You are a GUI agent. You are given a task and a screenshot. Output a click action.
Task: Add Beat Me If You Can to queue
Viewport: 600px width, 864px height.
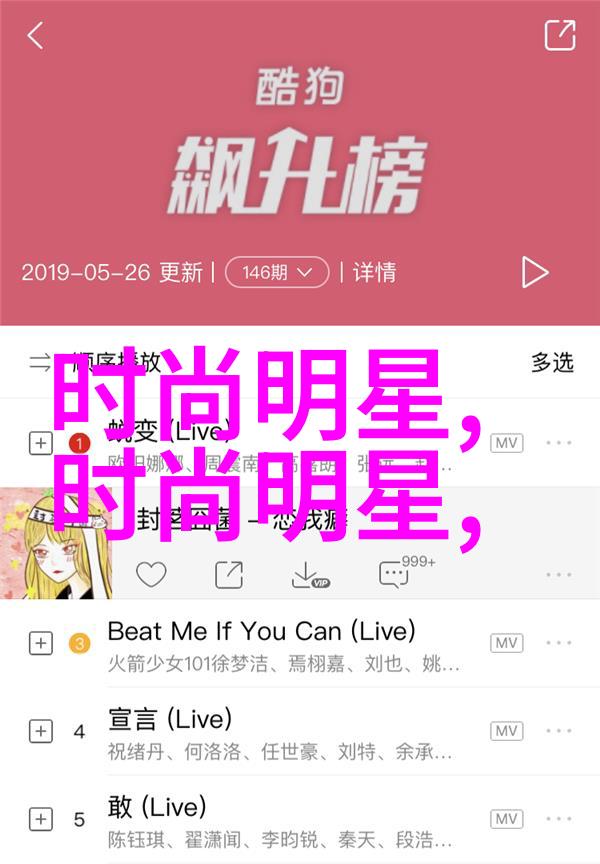(41, 643)
